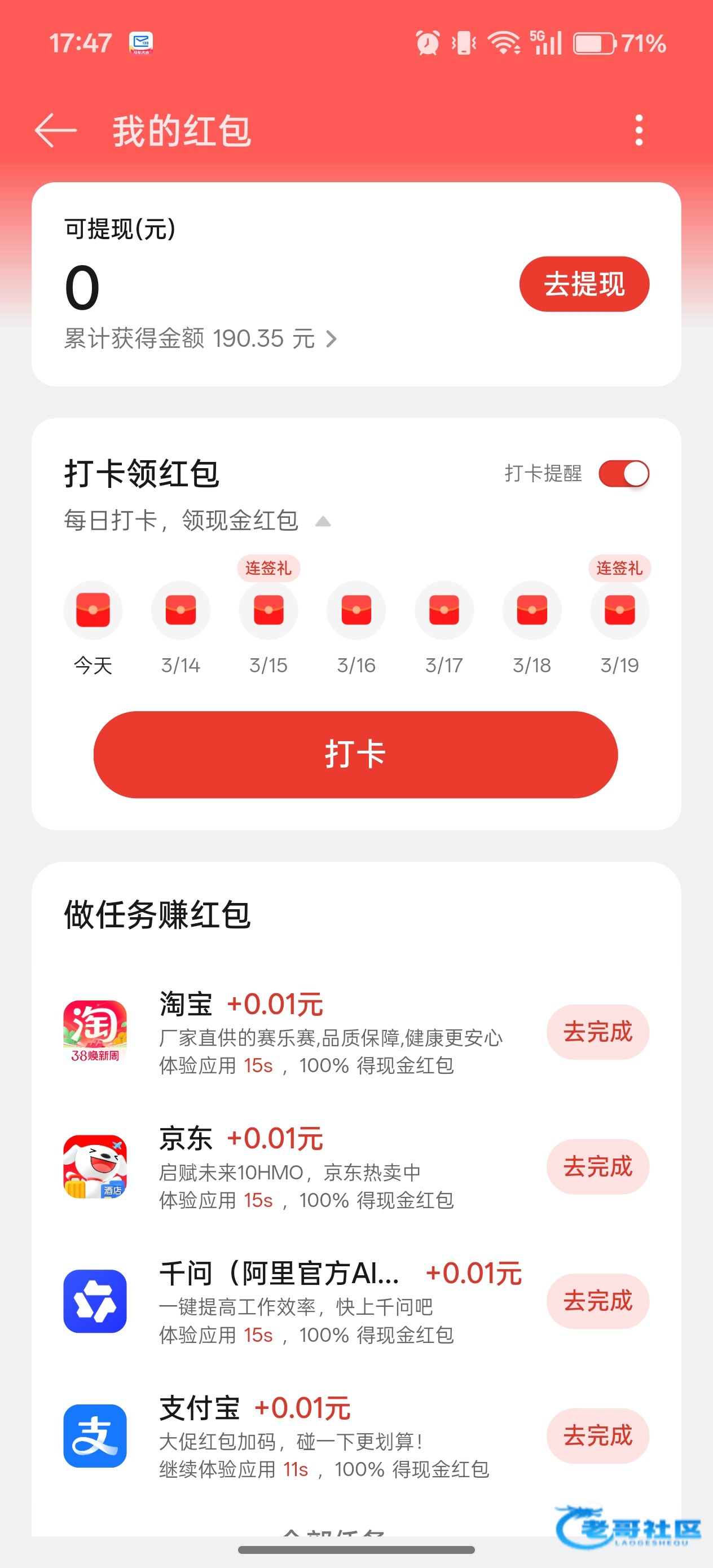Turn off the 打卡提醒 switch
The image size is (713, 1568).
tap(623, 474)
